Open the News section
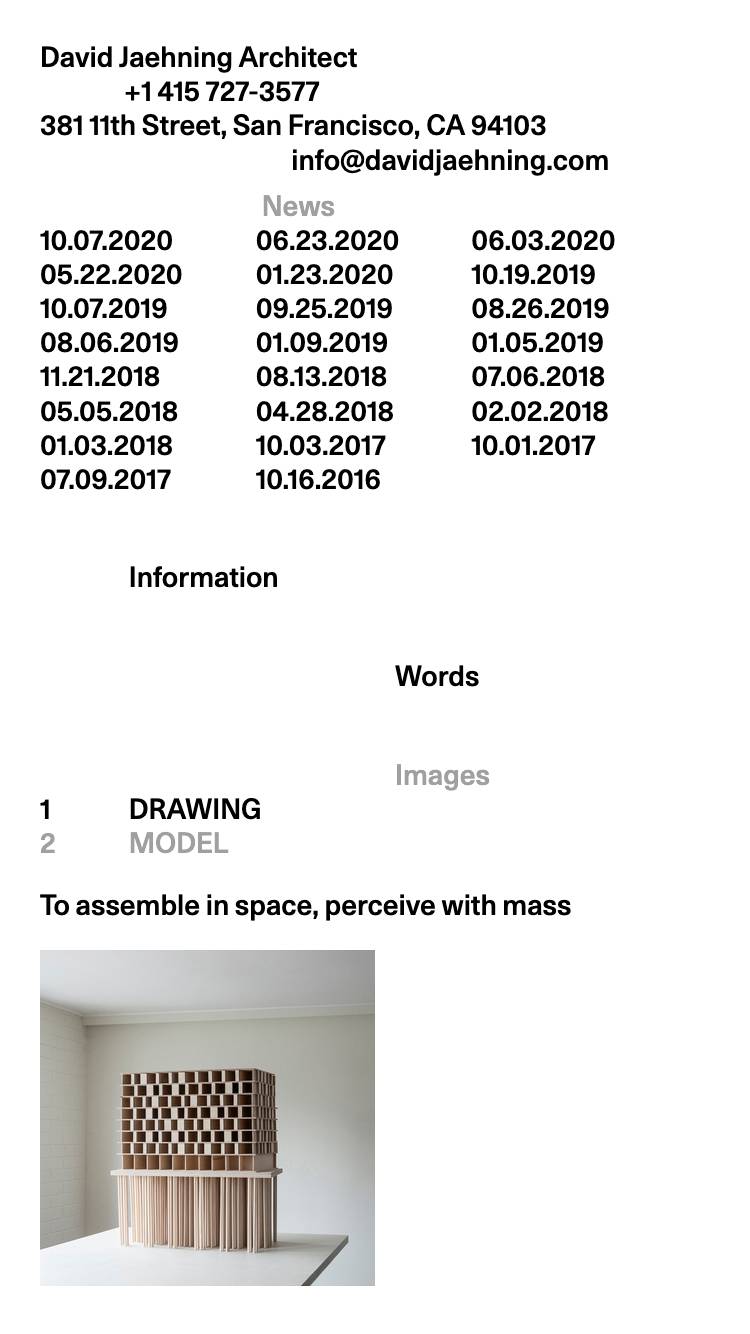Screen dimensions: 750x1334 click(x=298, y=206)
